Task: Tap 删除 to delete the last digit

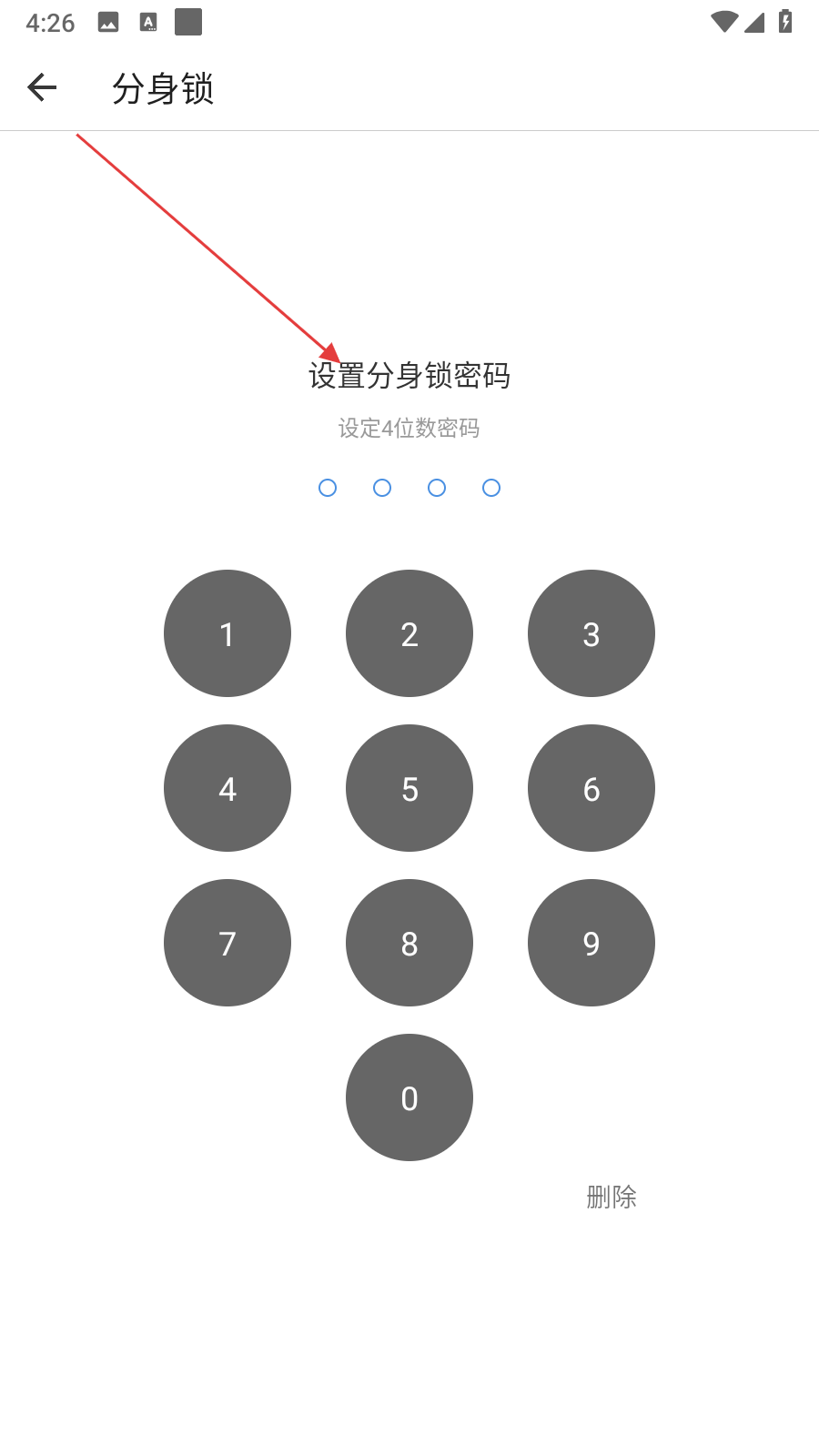Action: 612,1197
